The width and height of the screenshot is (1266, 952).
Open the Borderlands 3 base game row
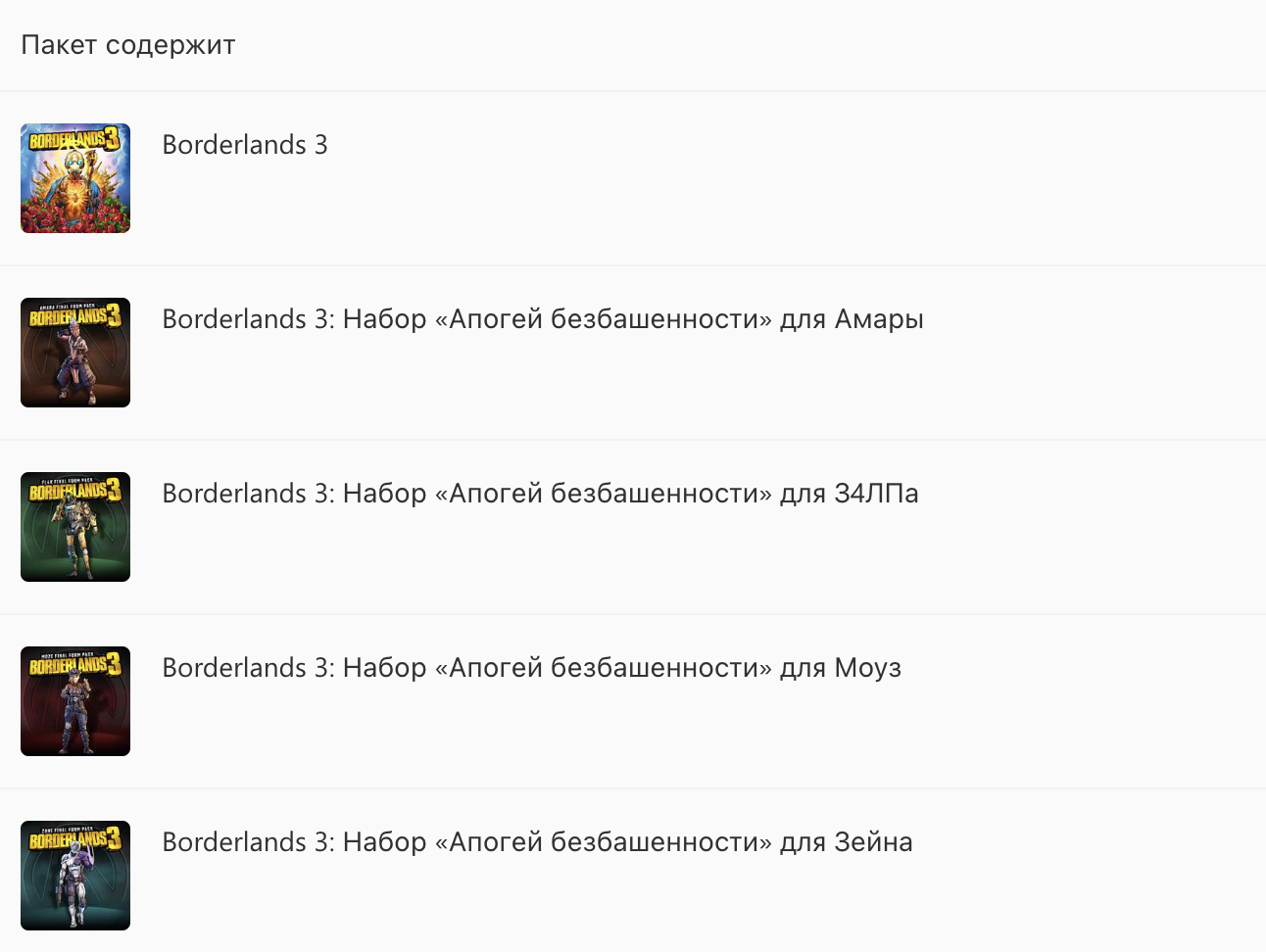(x=245, y=145)
